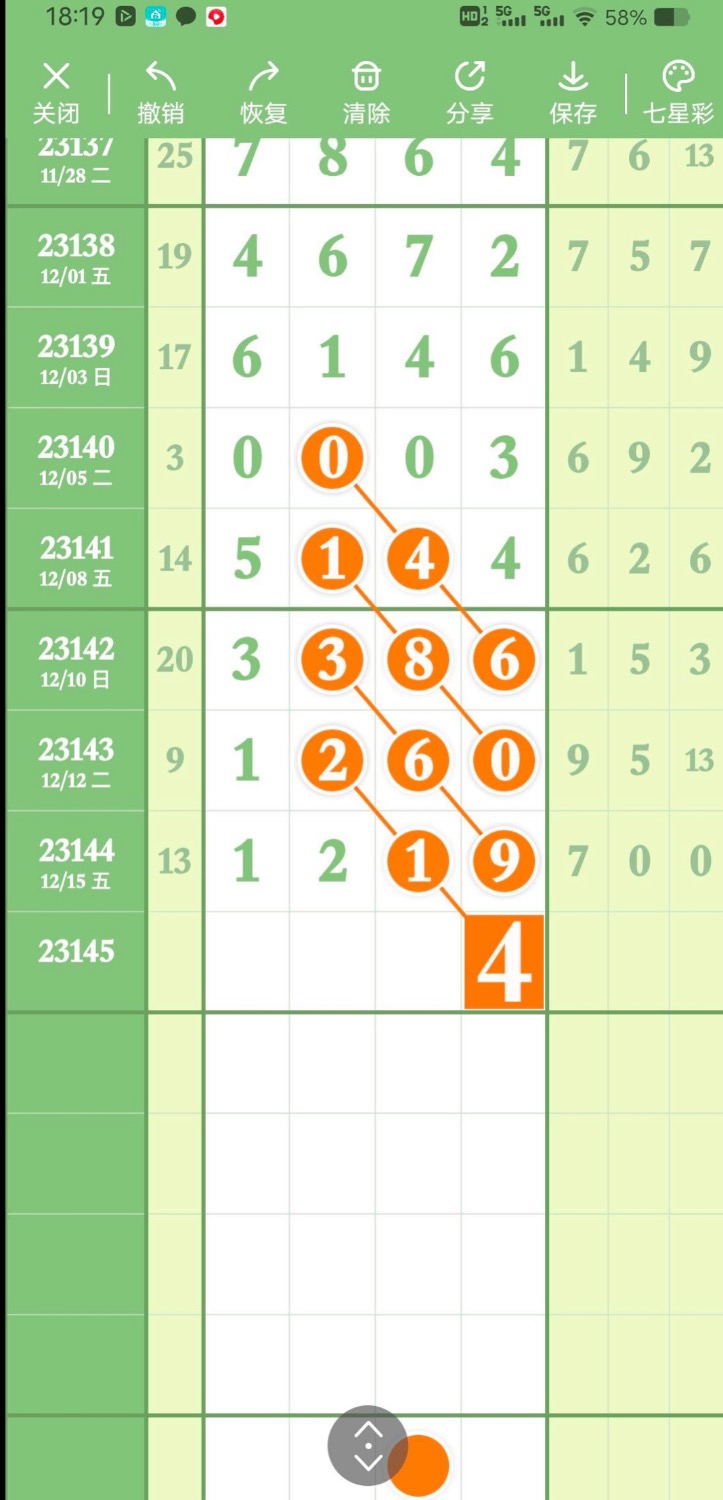Tap the gray up-down arrows floating button
The image size is (723, 1500).
(367, 1445)
